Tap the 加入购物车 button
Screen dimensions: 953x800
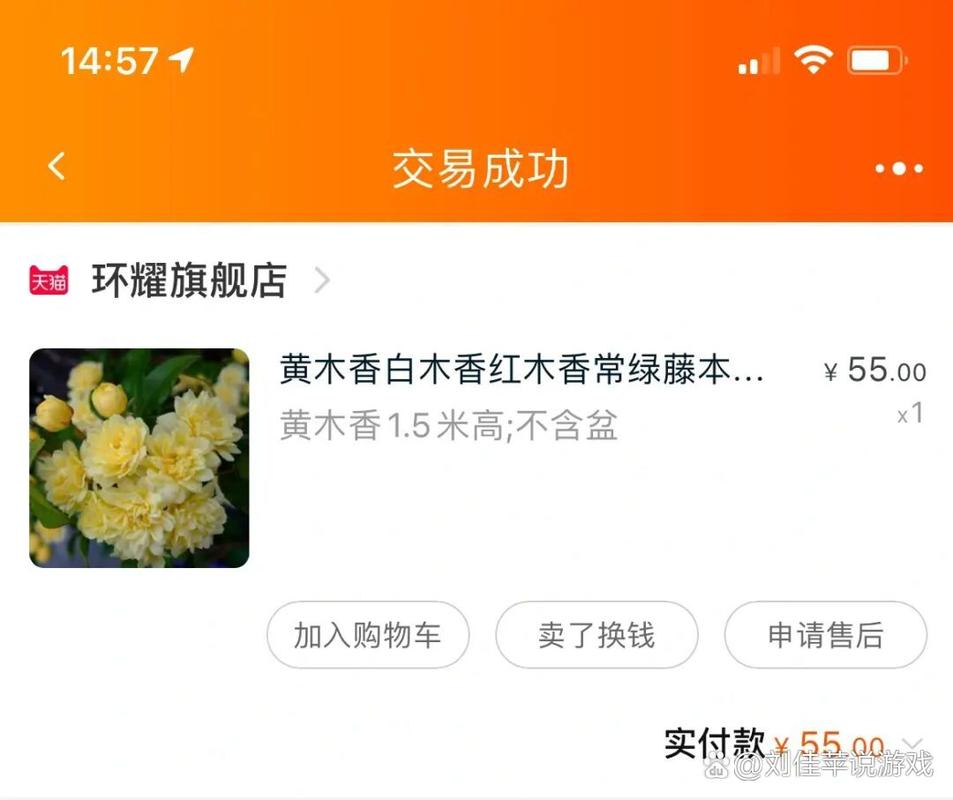click(x=367, y=635)
